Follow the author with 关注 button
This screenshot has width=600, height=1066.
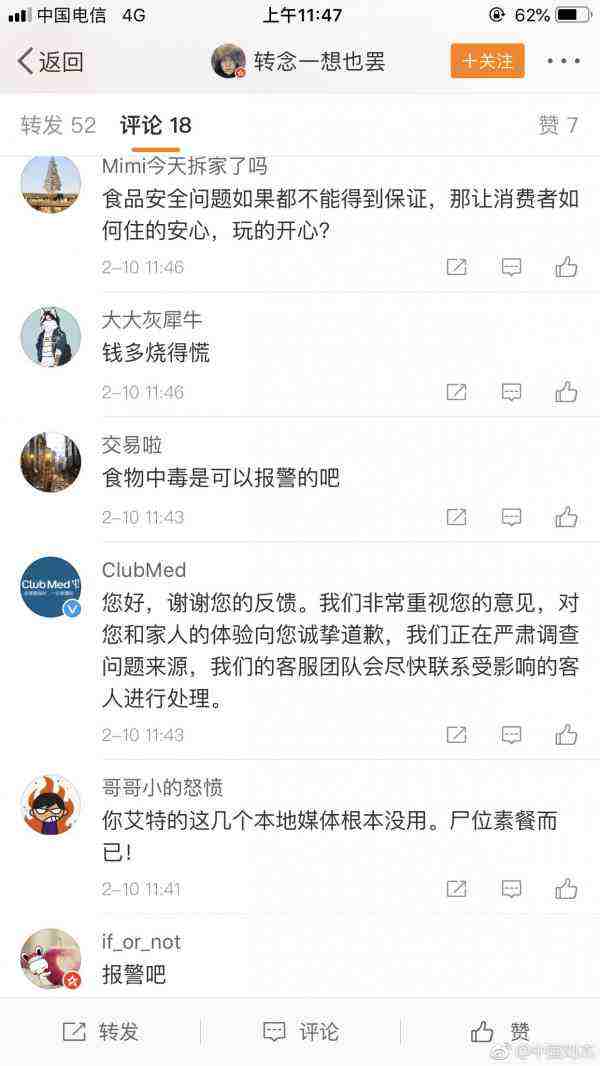[487, 61]
